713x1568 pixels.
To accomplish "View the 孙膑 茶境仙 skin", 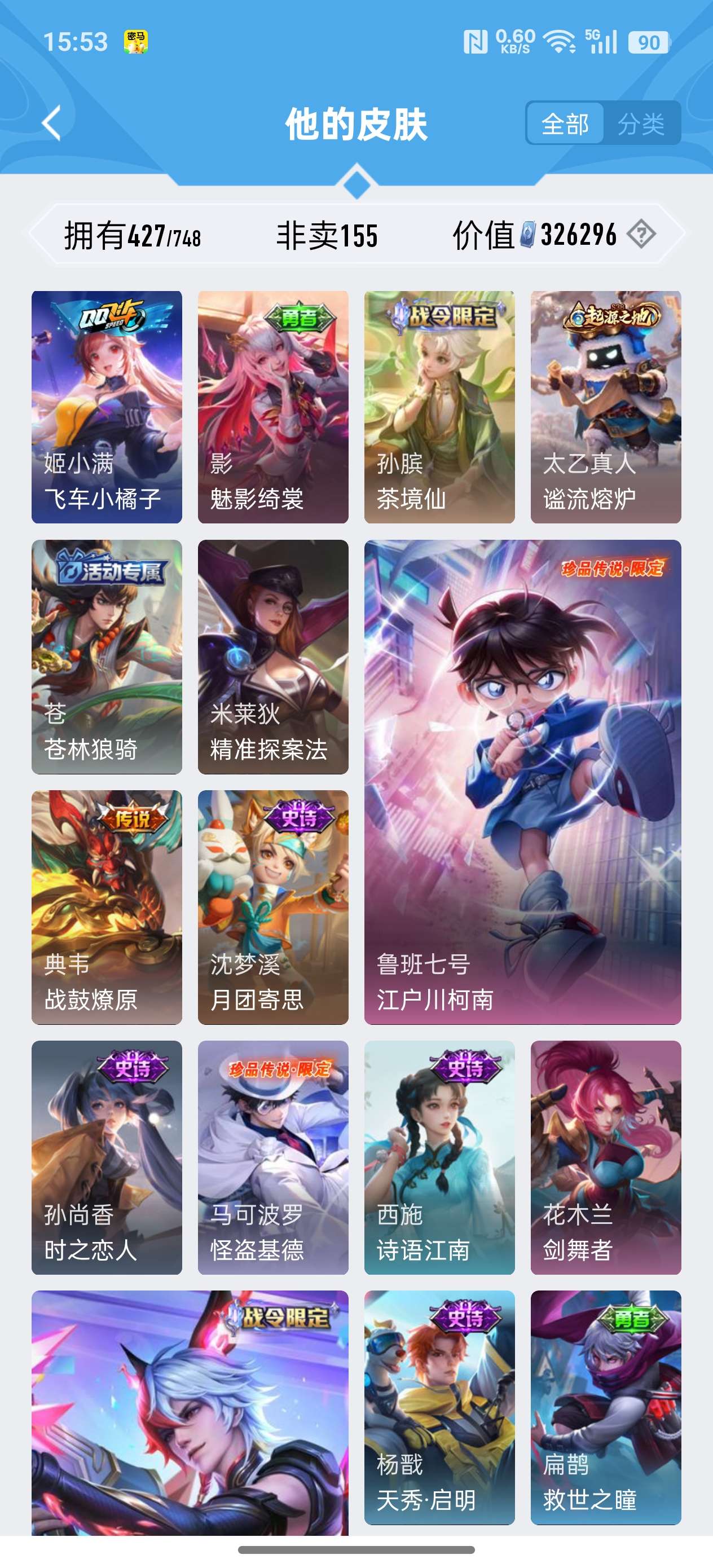I will (x=439, y=407).
